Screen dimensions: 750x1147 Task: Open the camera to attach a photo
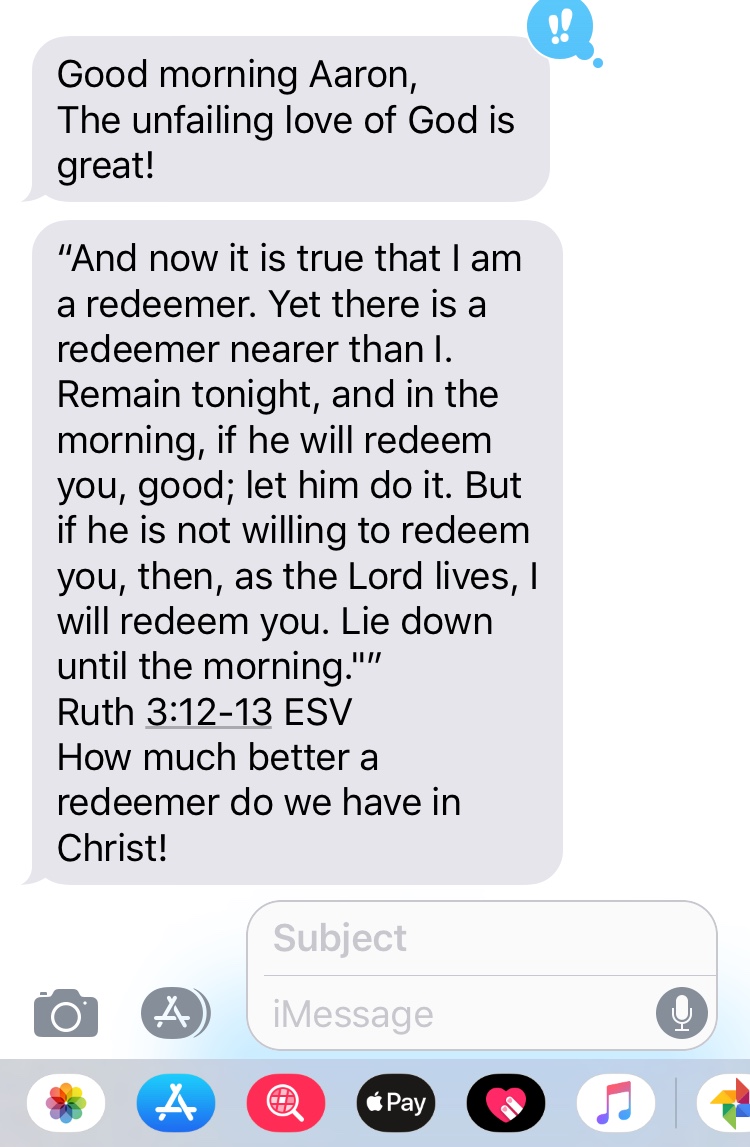(x=66, y=1013)
